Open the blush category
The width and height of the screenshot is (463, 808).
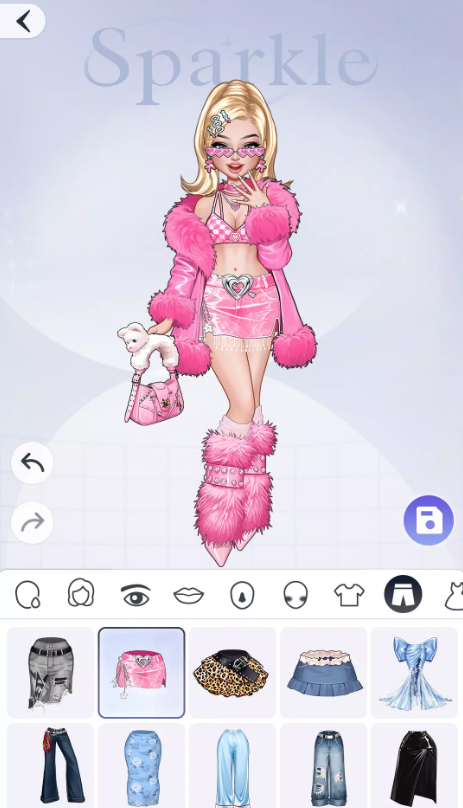pyautogui.click(x=295, y=595)
